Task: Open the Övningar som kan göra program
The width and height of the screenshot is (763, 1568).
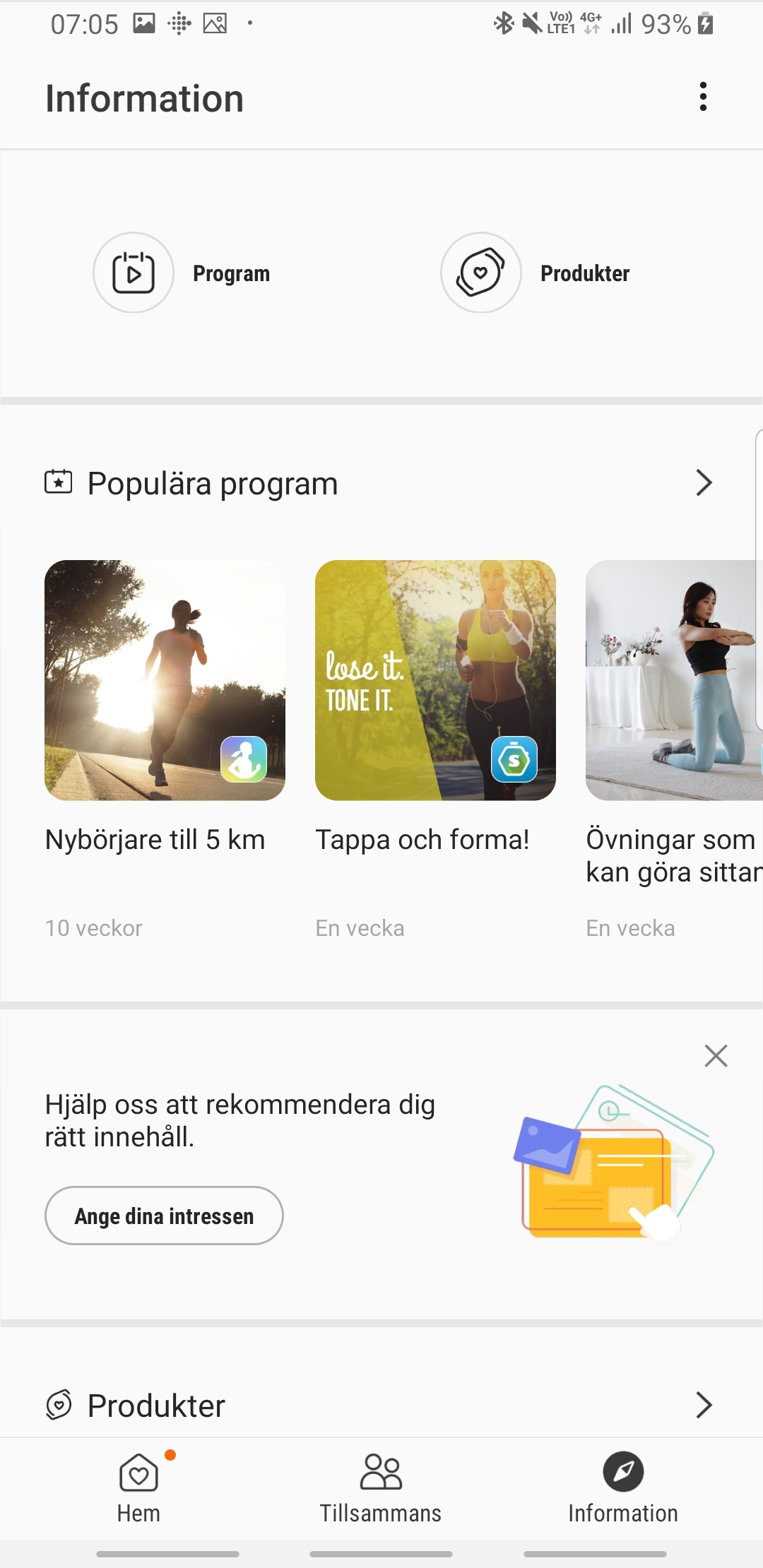Action: (x=674, y=680)
